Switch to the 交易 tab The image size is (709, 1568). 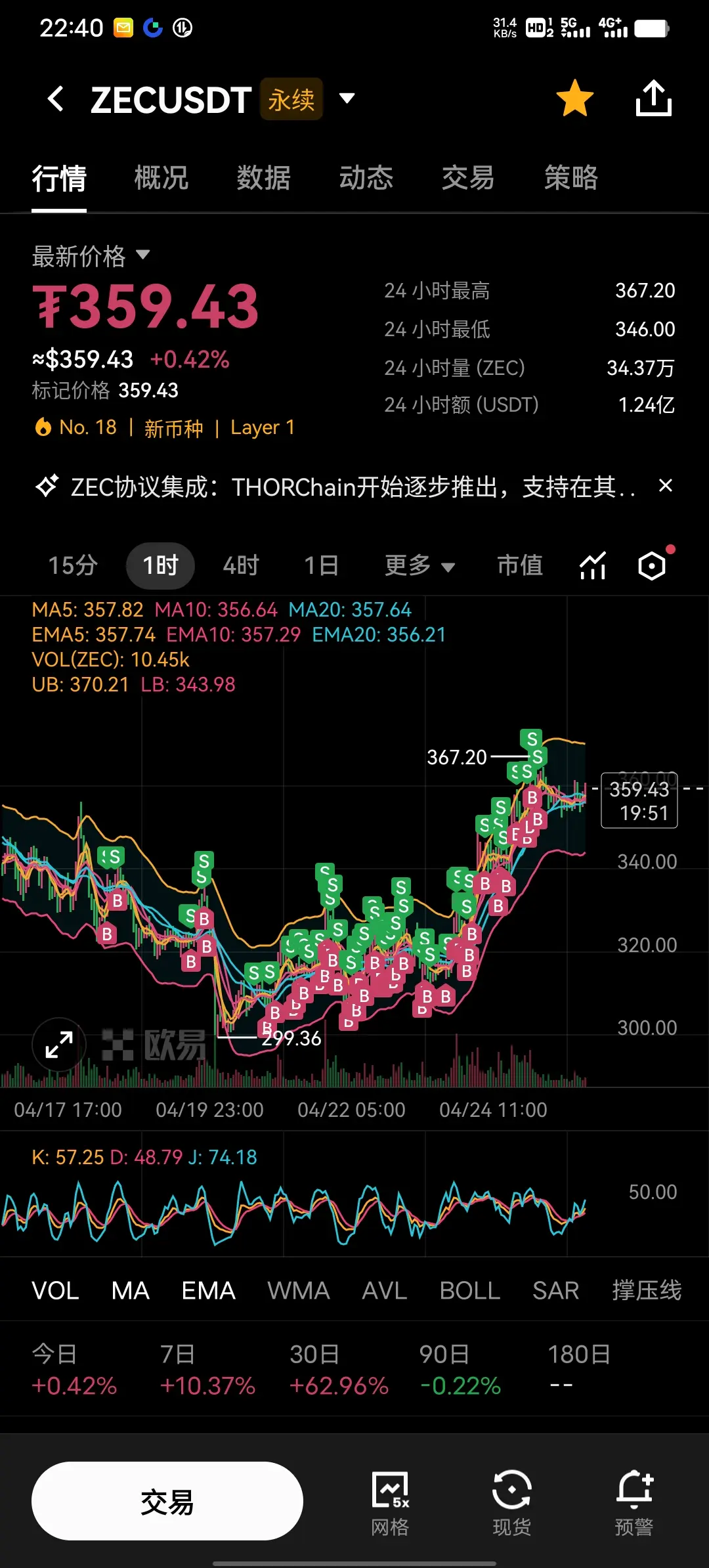[x=467, y=178]
